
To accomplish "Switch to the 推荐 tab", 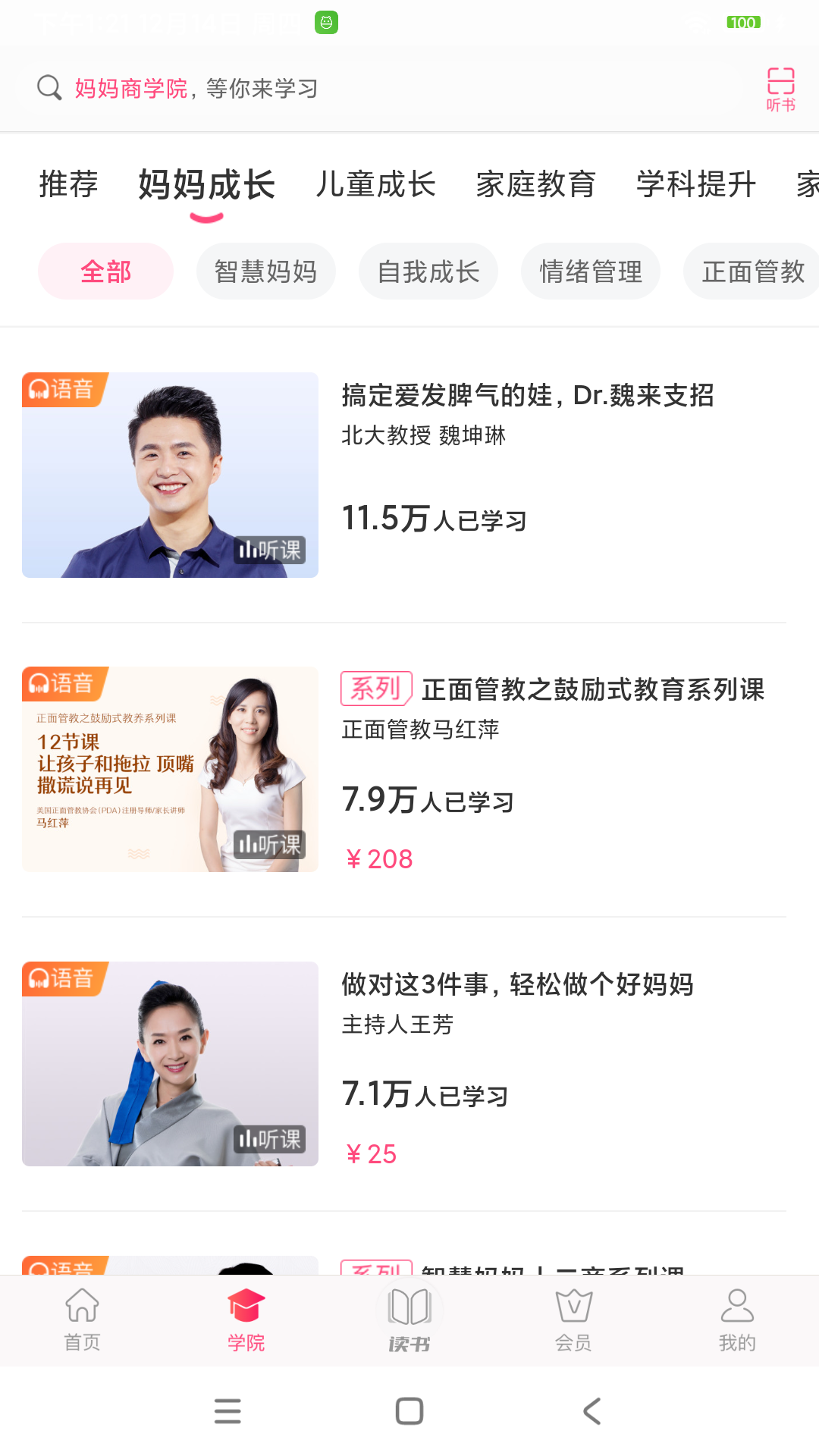I will click(x=68, y=184).
